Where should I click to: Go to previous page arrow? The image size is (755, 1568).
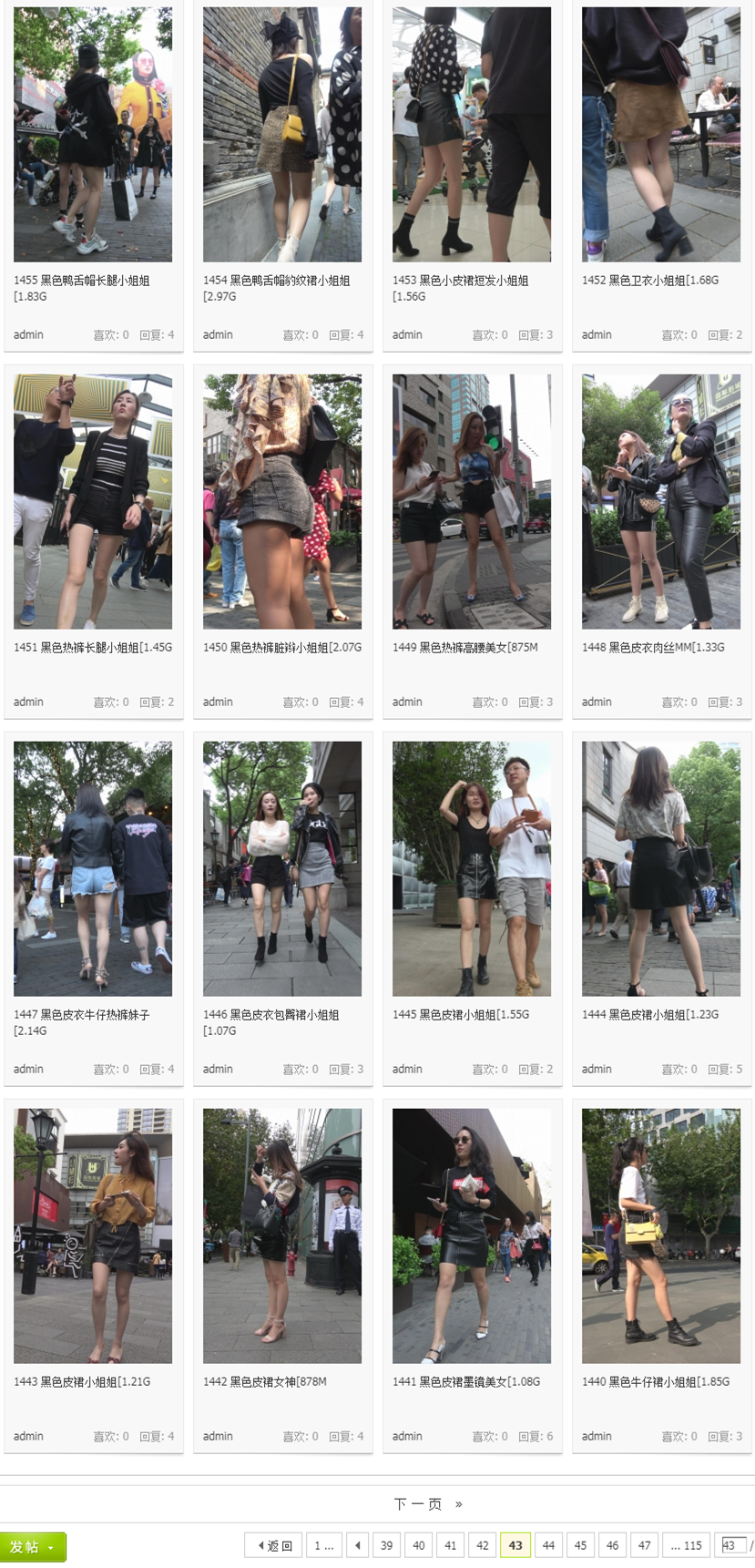pos(358,1545)
